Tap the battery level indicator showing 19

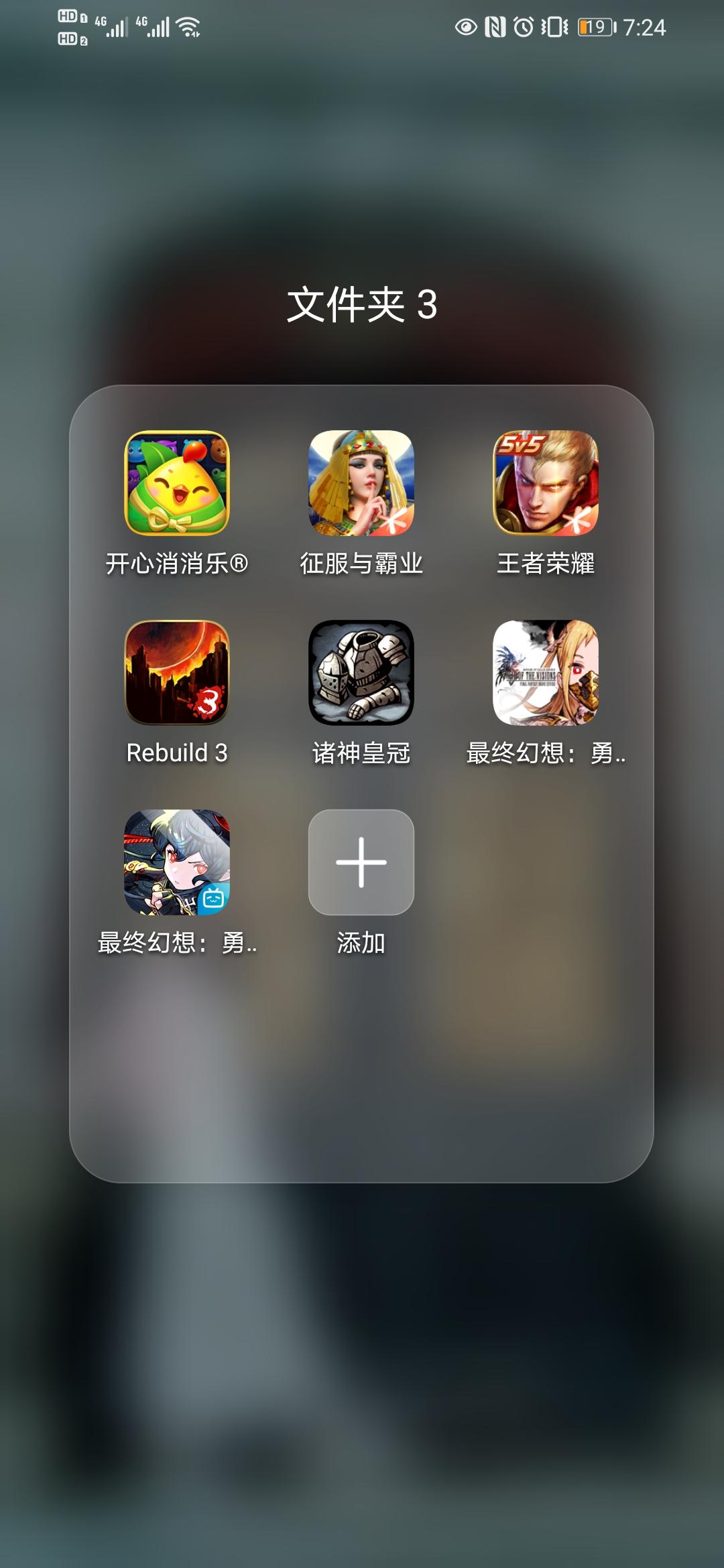pos(593,27)
